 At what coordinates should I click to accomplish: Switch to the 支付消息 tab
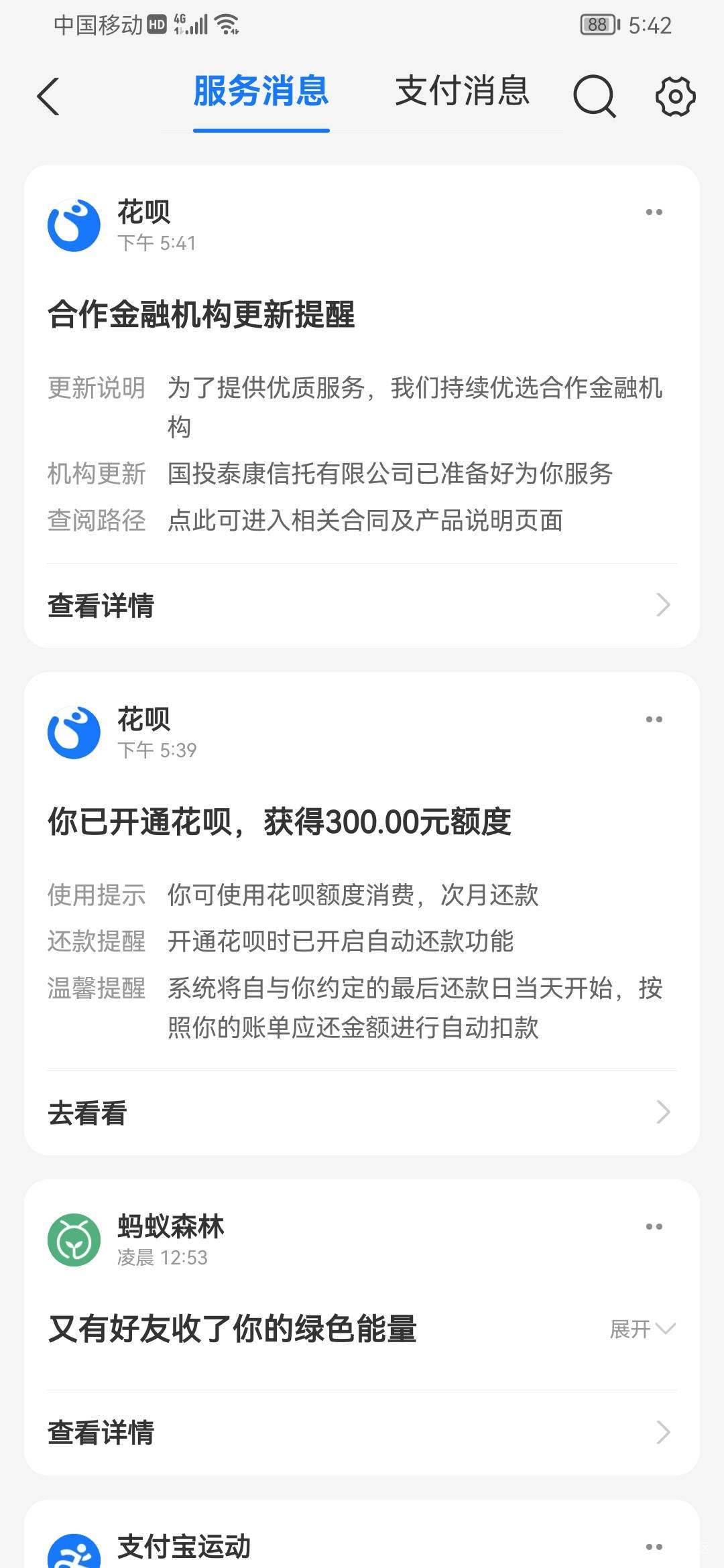(x=463, y=91)
